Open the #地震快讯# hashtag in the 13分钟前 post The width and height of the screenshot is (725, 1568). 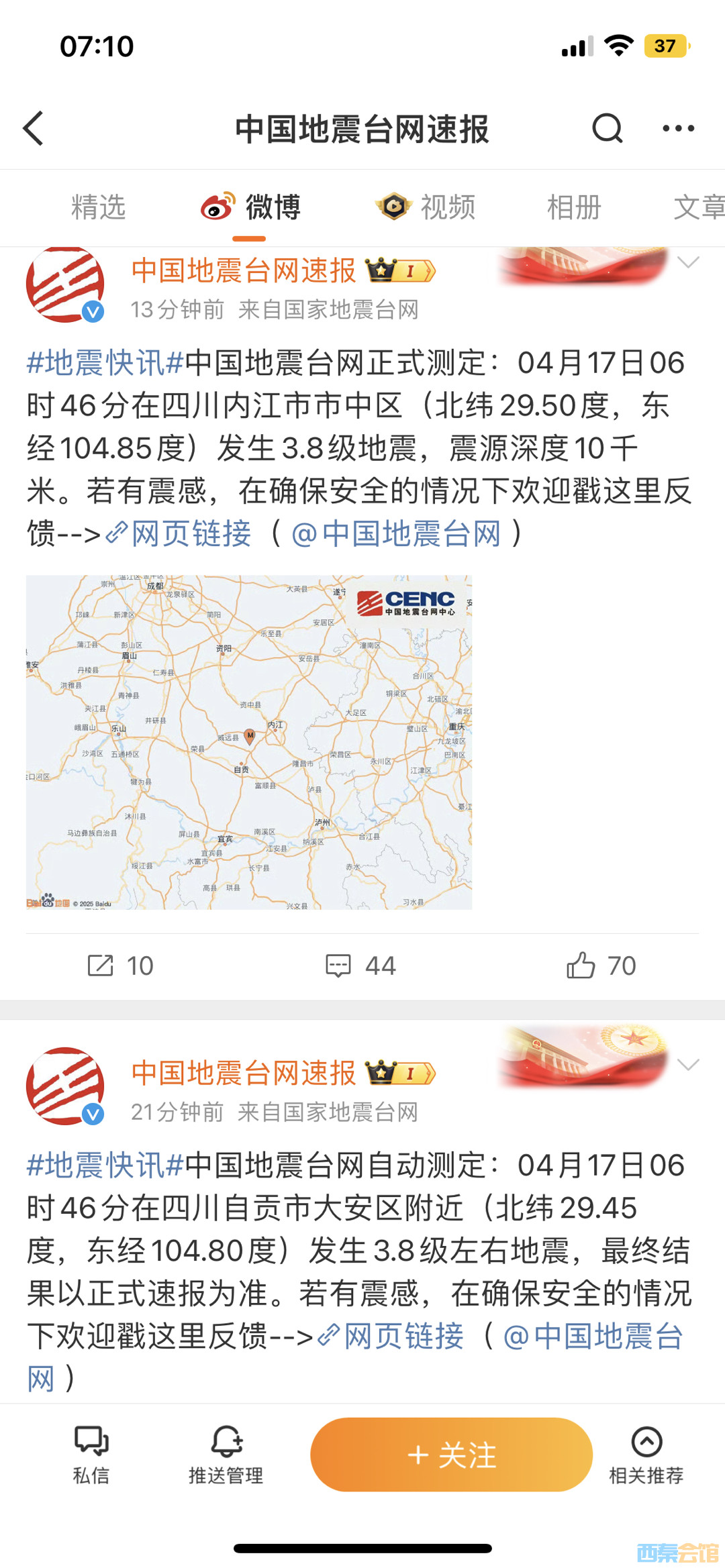pyautogui.click(x=105, y=363)
